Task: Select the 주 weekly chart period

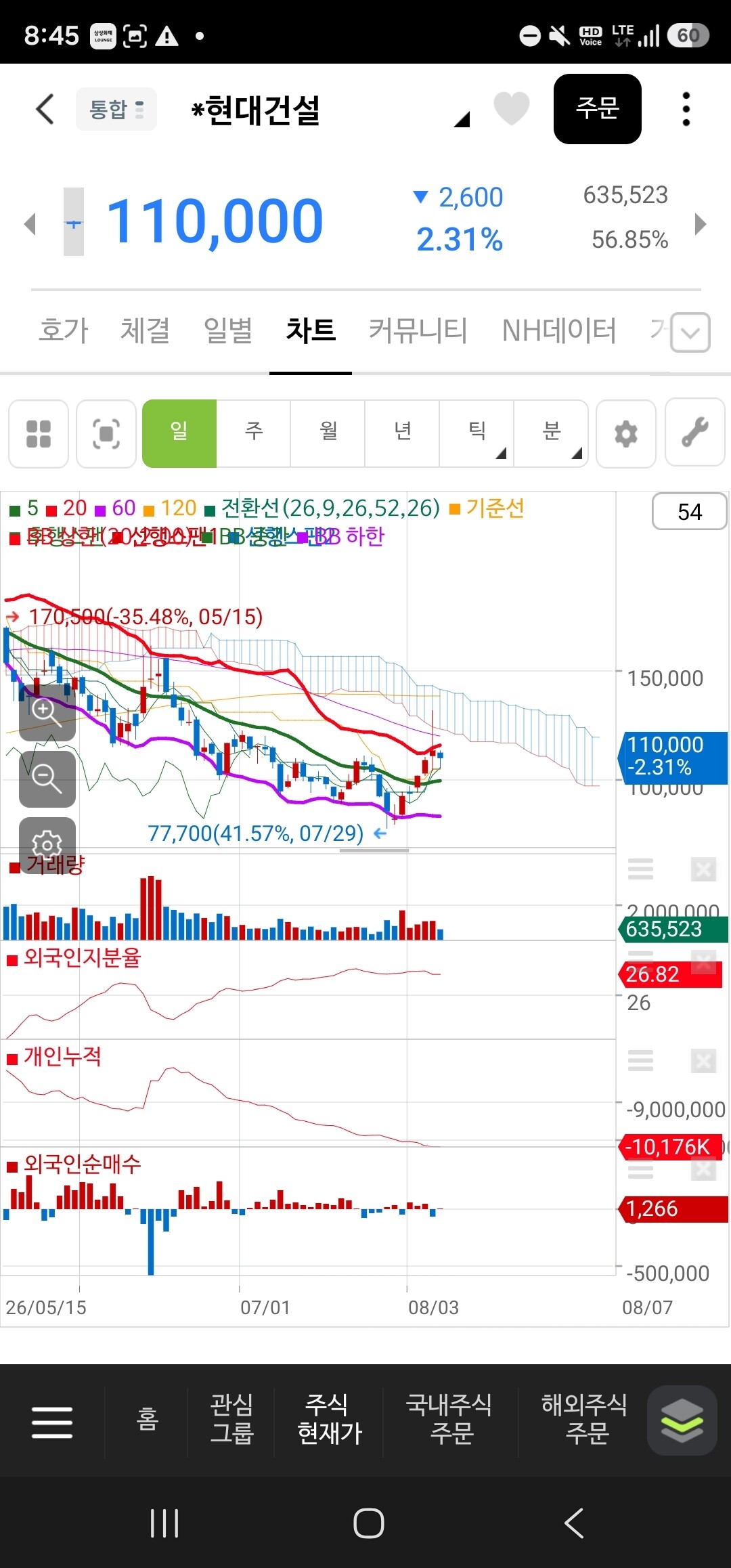Action: (254, 433)
